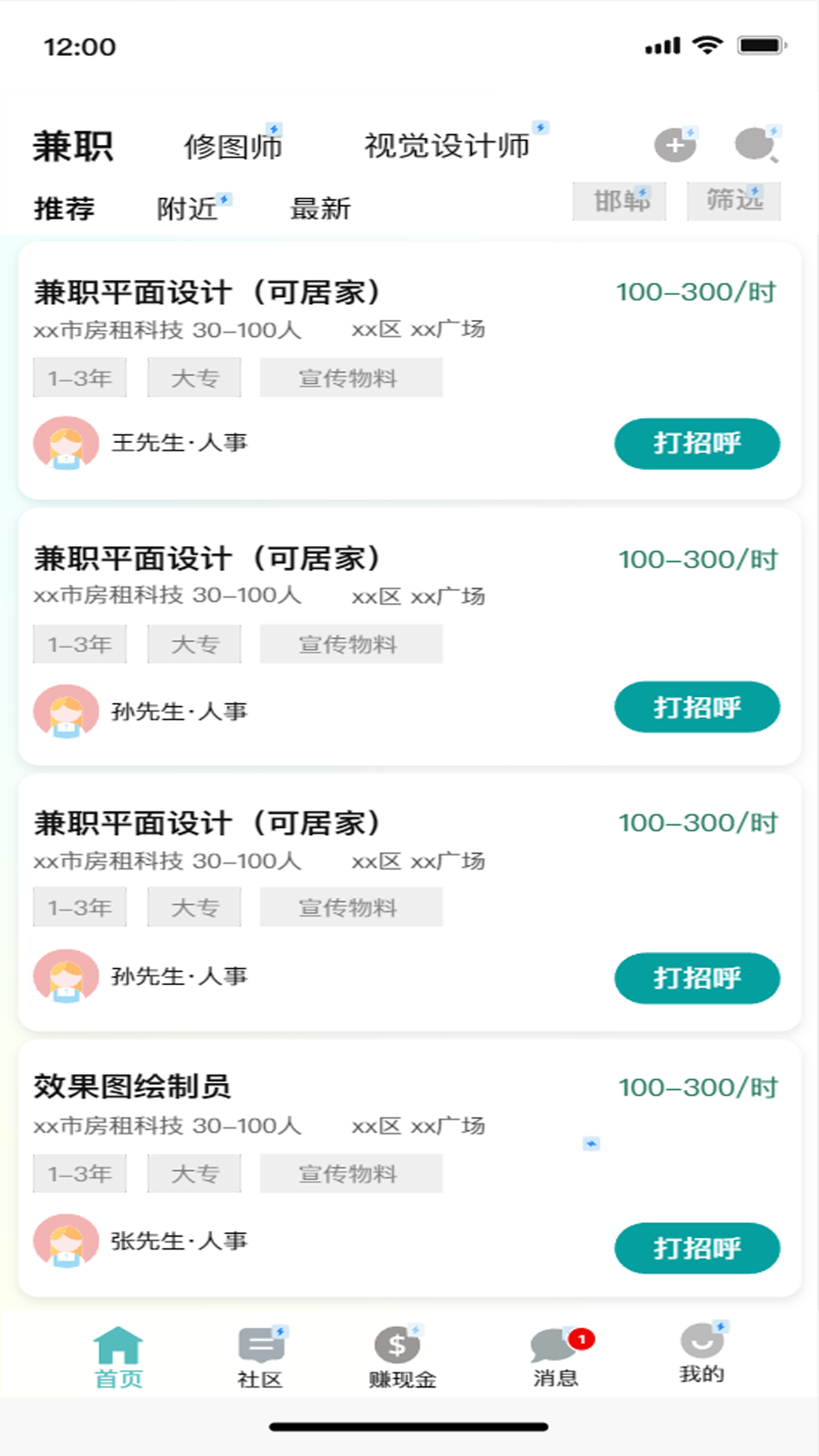The image size is (819, 1456).
Task: Switch to the 视觉设计师 tab
Action: (447, 146)
